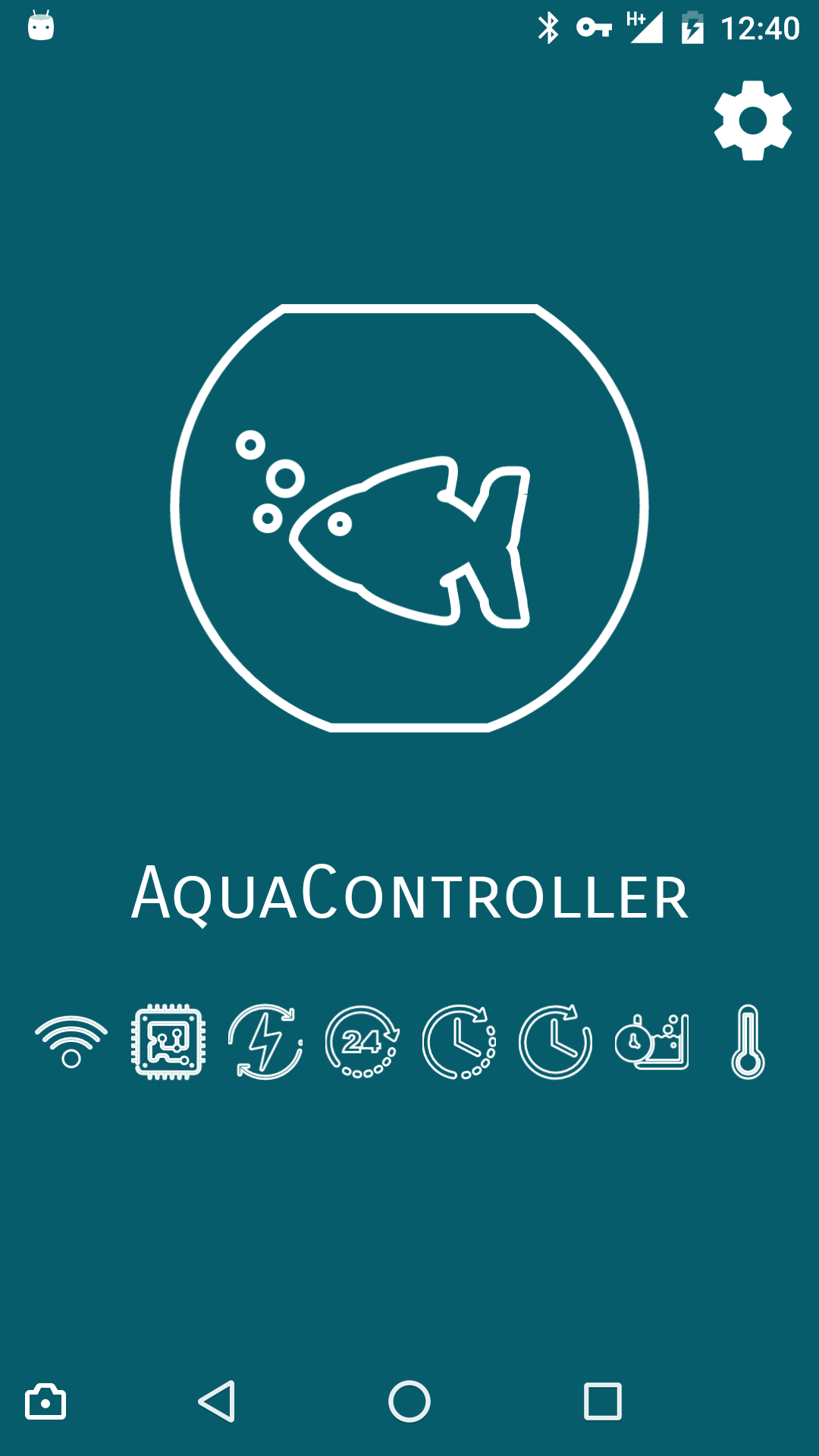819x1456 pixels.
Task: Select the 24-hour timer icon
Action: 362,1042
